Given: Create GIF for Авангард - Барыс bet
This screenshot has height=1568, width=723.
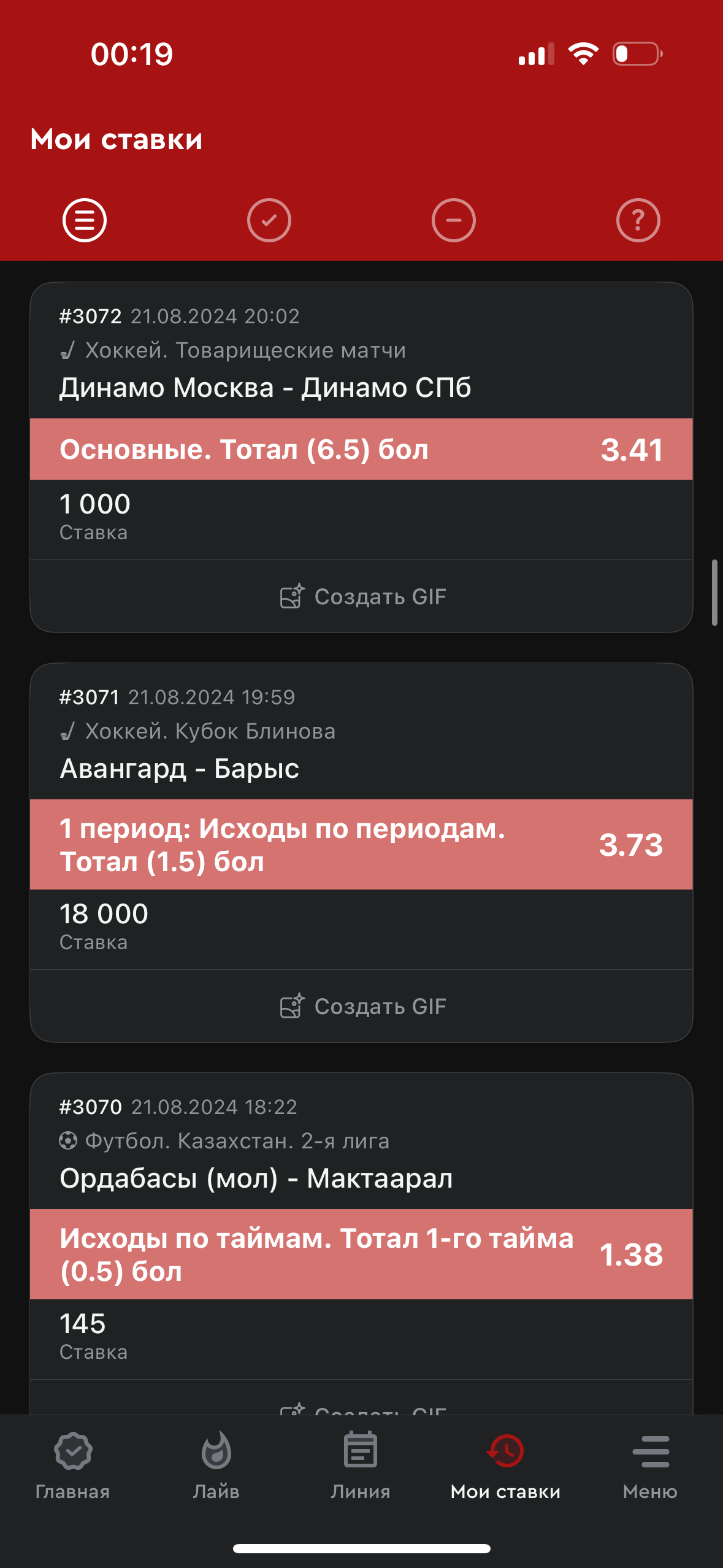Looking at the screenshot, I should 362,1006.
